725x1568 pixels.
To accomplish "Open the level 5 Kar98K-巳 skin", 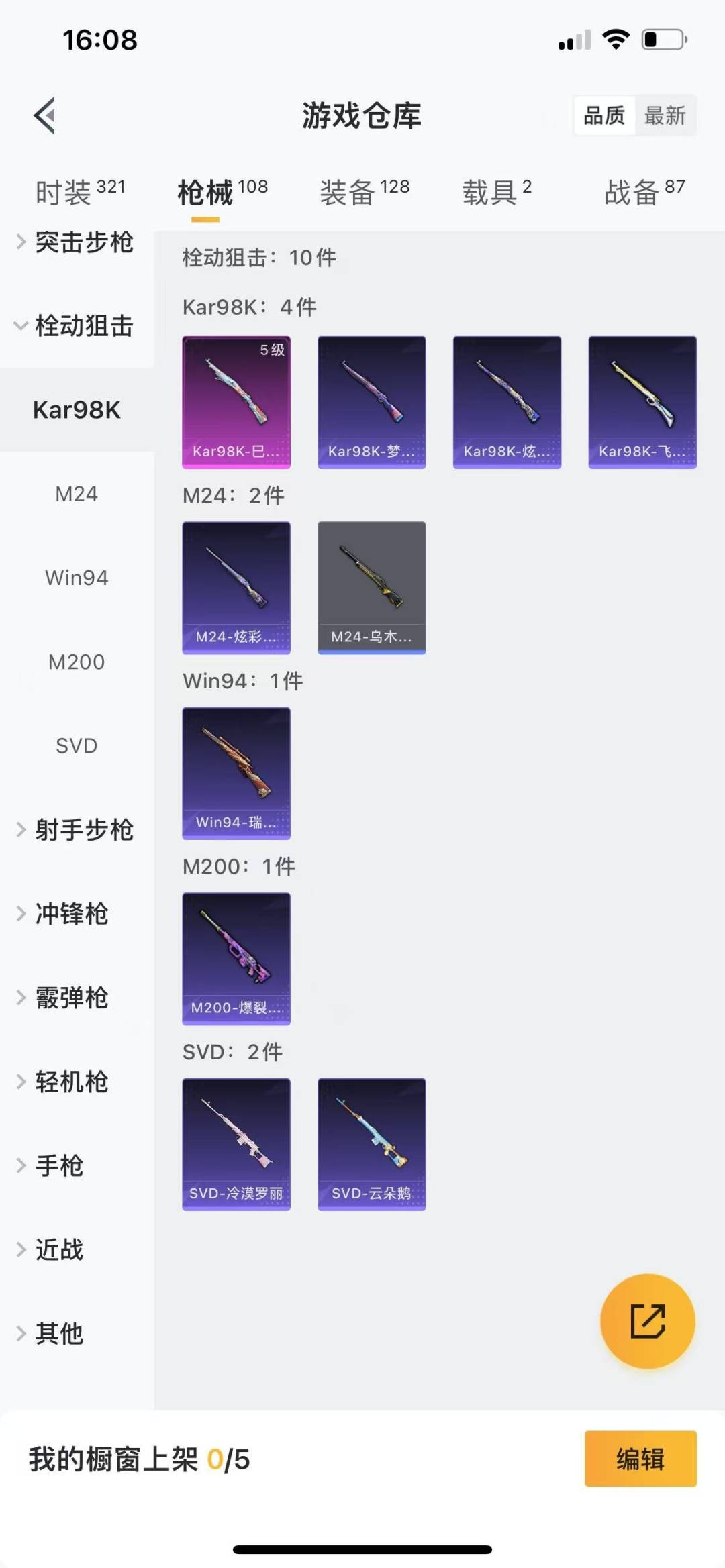I will pyautogui.click(x=236, y=401).
